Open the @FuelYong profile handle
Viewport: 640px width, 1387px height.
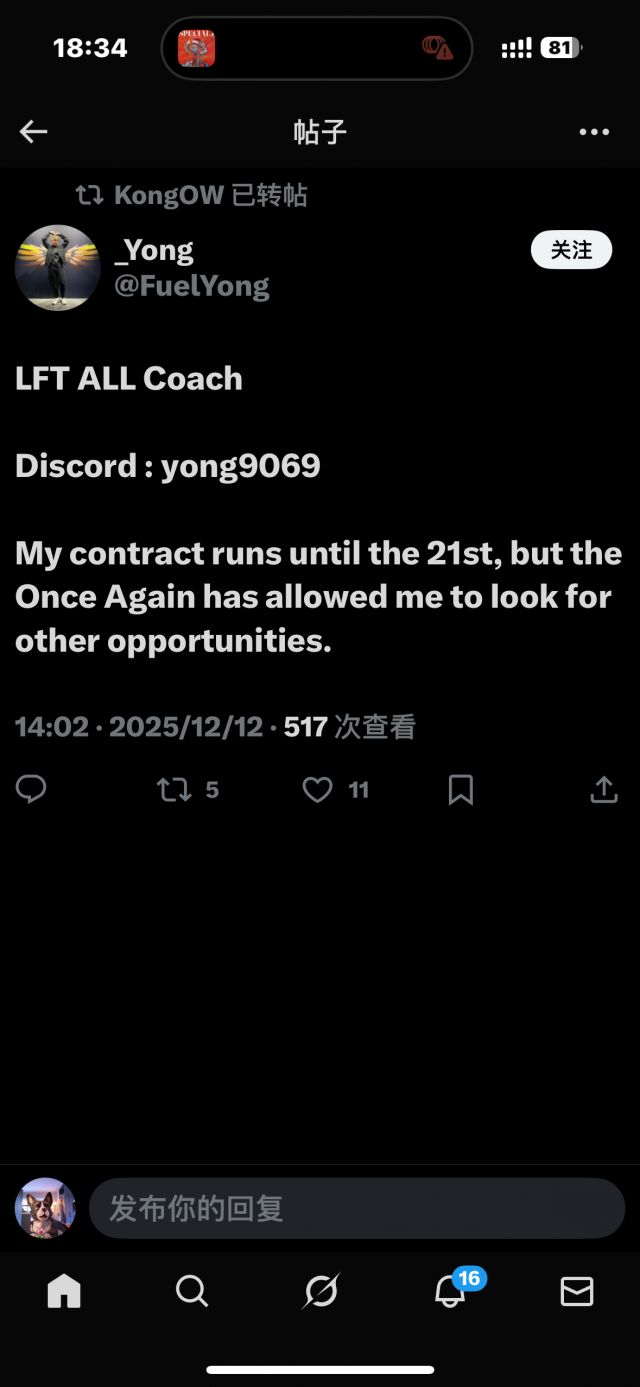[191, 286]
